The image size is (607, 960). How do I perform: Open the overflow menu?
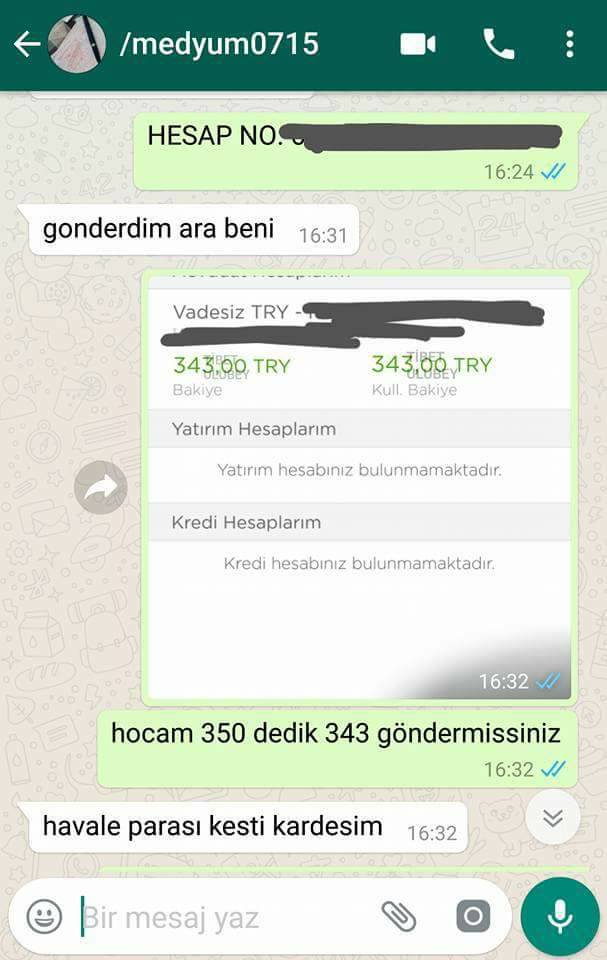[569, 44]
